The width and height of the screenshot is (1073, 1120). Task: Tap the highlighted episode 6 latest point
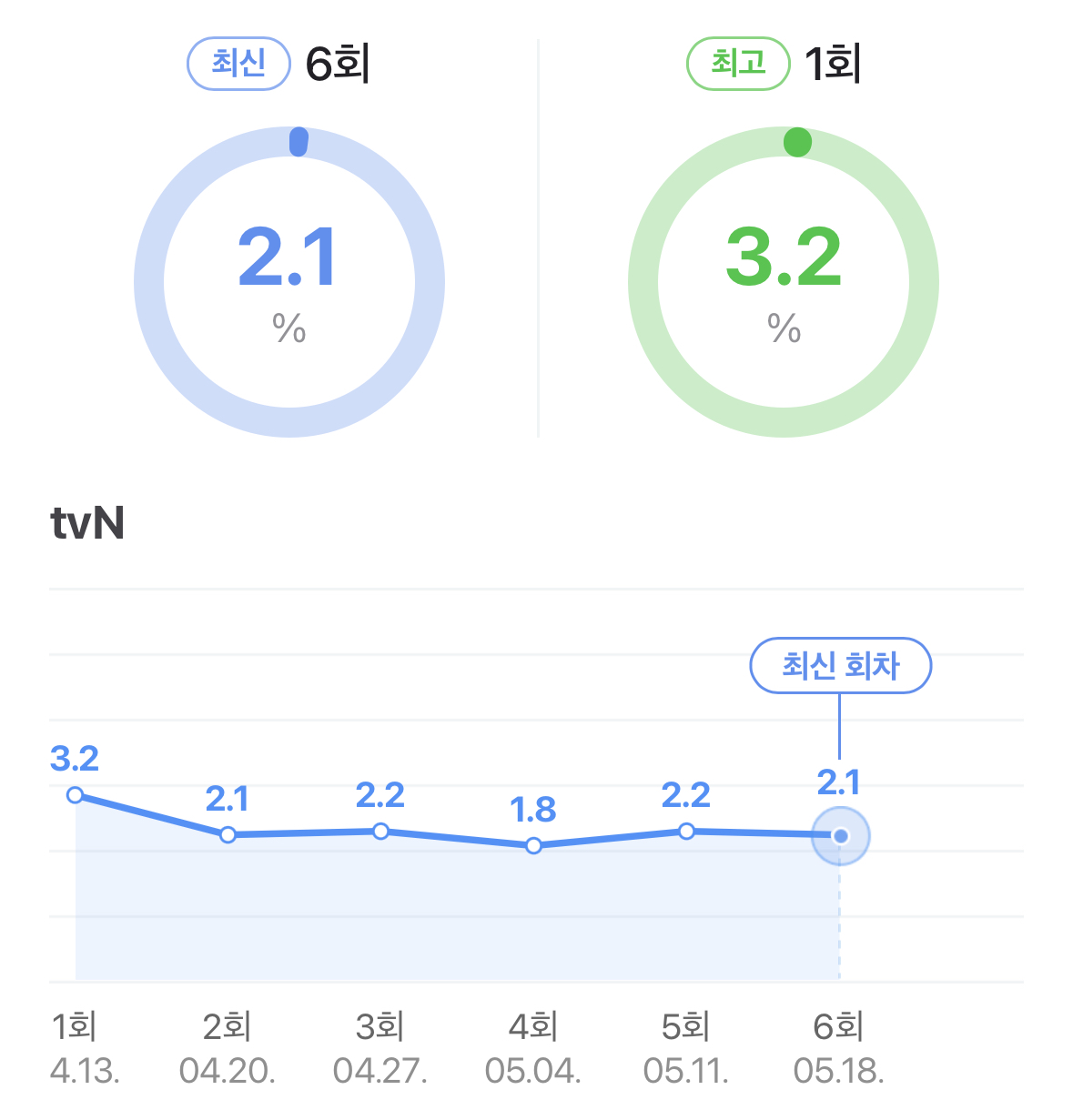(x=841, y=835)
